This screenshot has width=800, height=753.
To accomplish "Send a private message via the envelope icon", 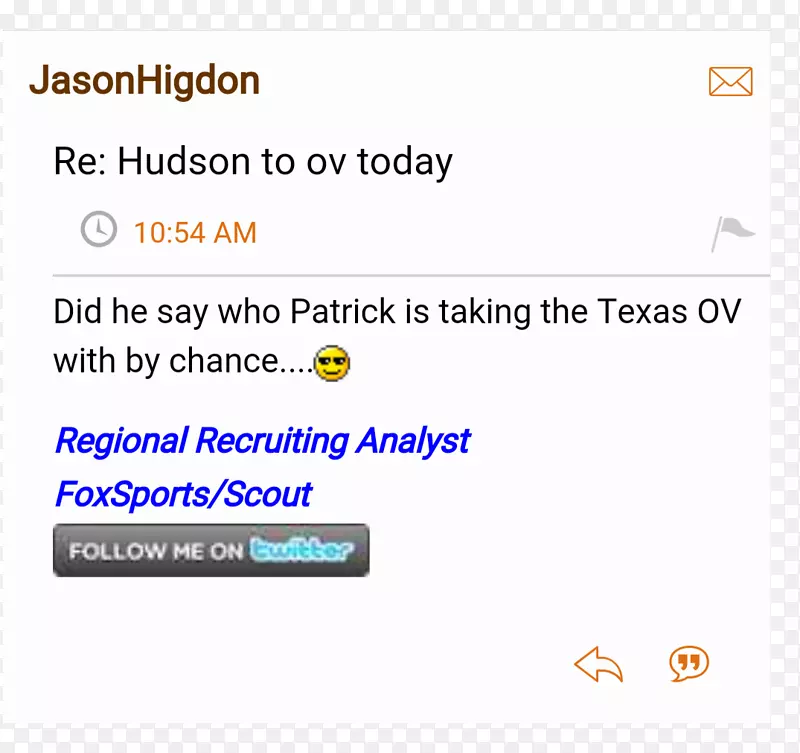I will 730,82.
